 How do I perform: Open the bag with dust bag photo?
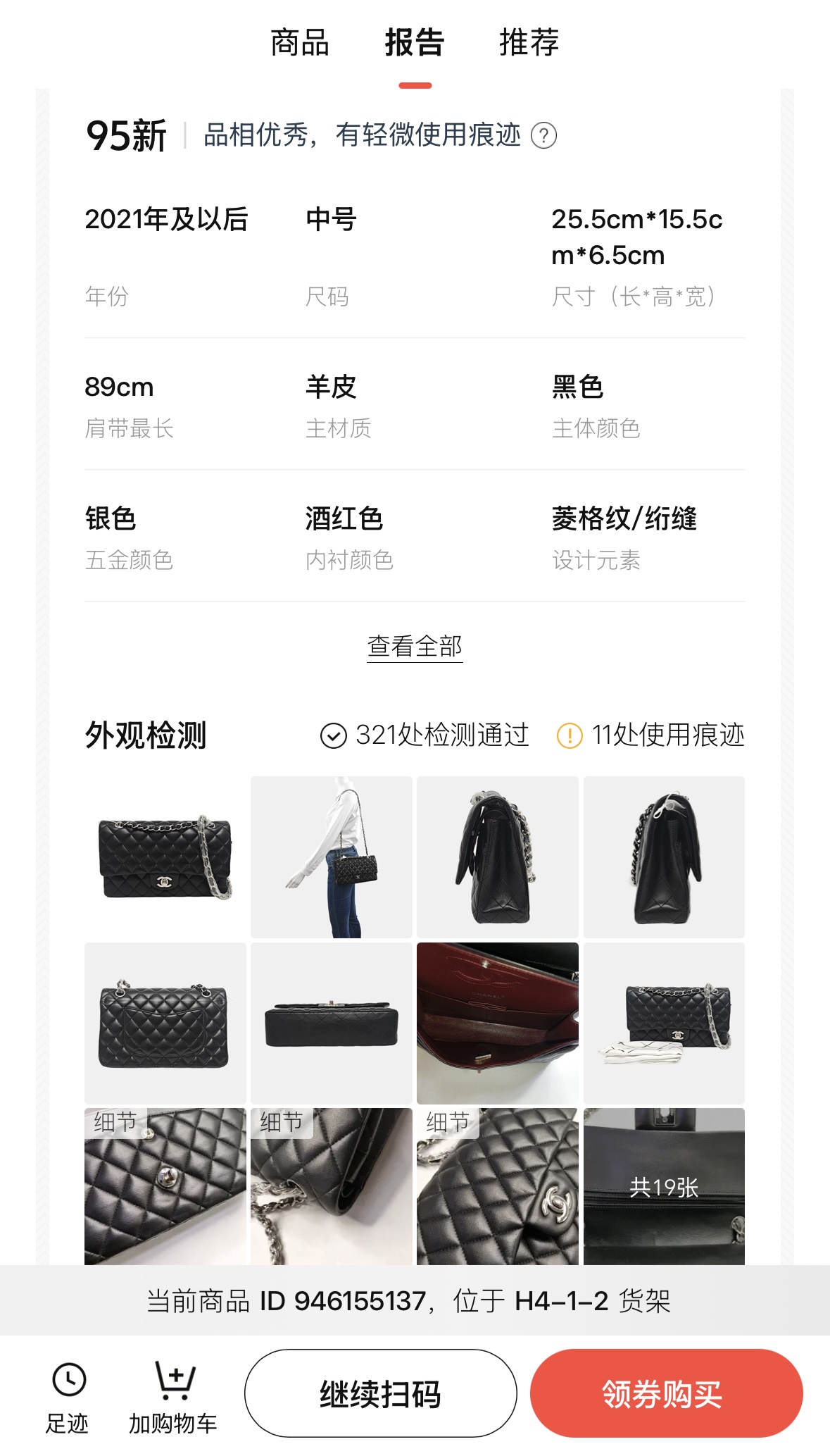coord(664,1023)
